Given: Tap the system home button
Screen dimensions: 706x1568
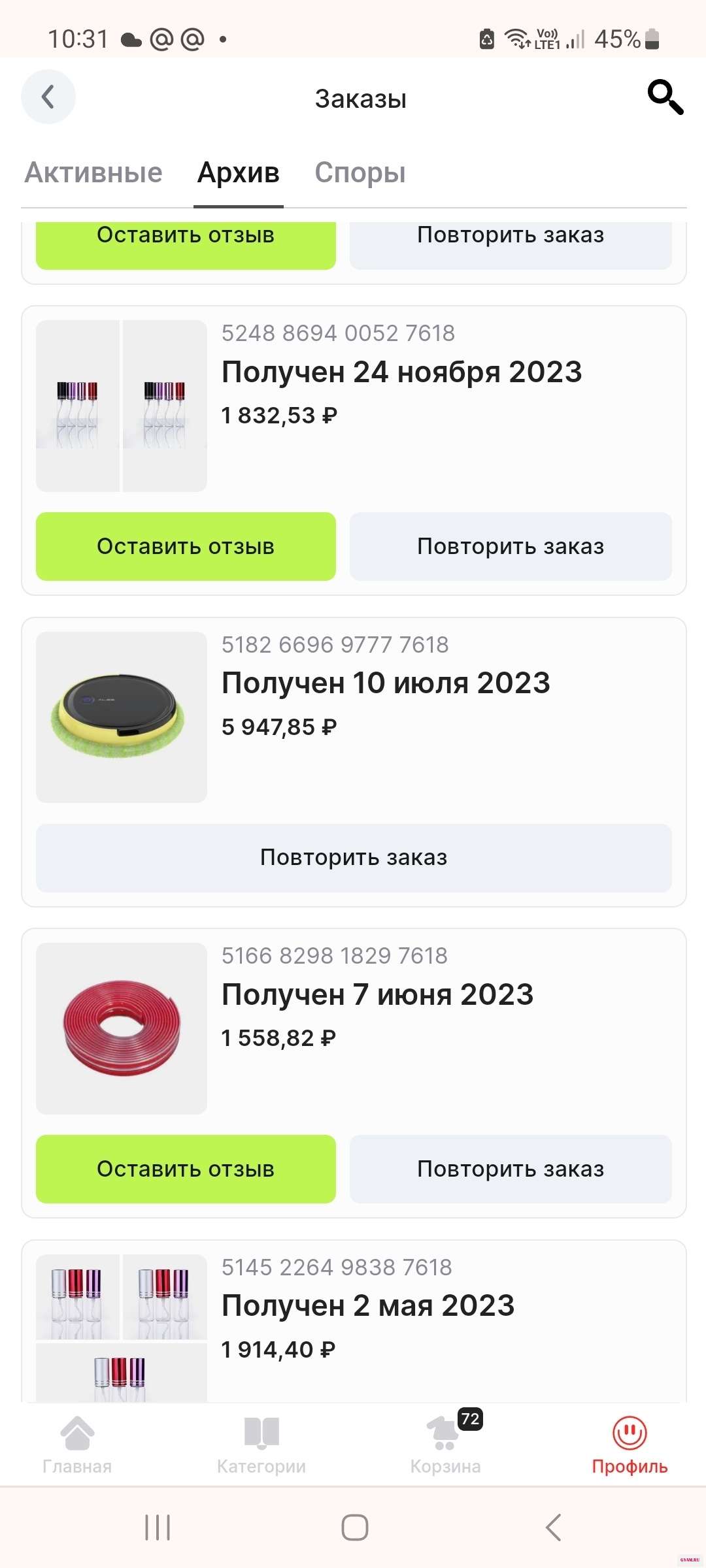Looking at the screenshot, I should pyautogui.click(x=354, y=1527).
